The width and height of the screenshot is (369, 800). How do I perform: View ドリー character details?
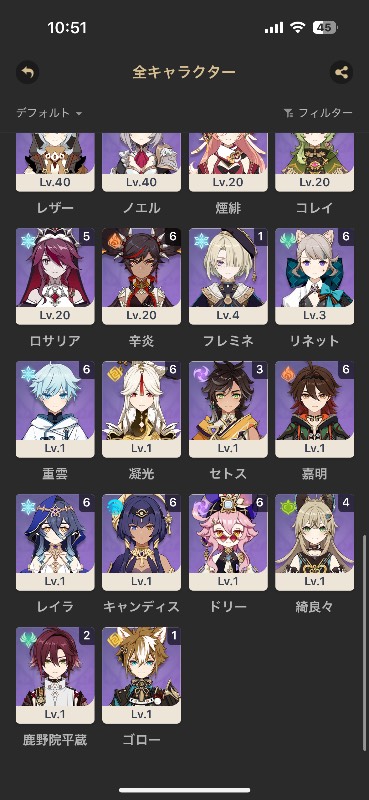click(228, 543)
